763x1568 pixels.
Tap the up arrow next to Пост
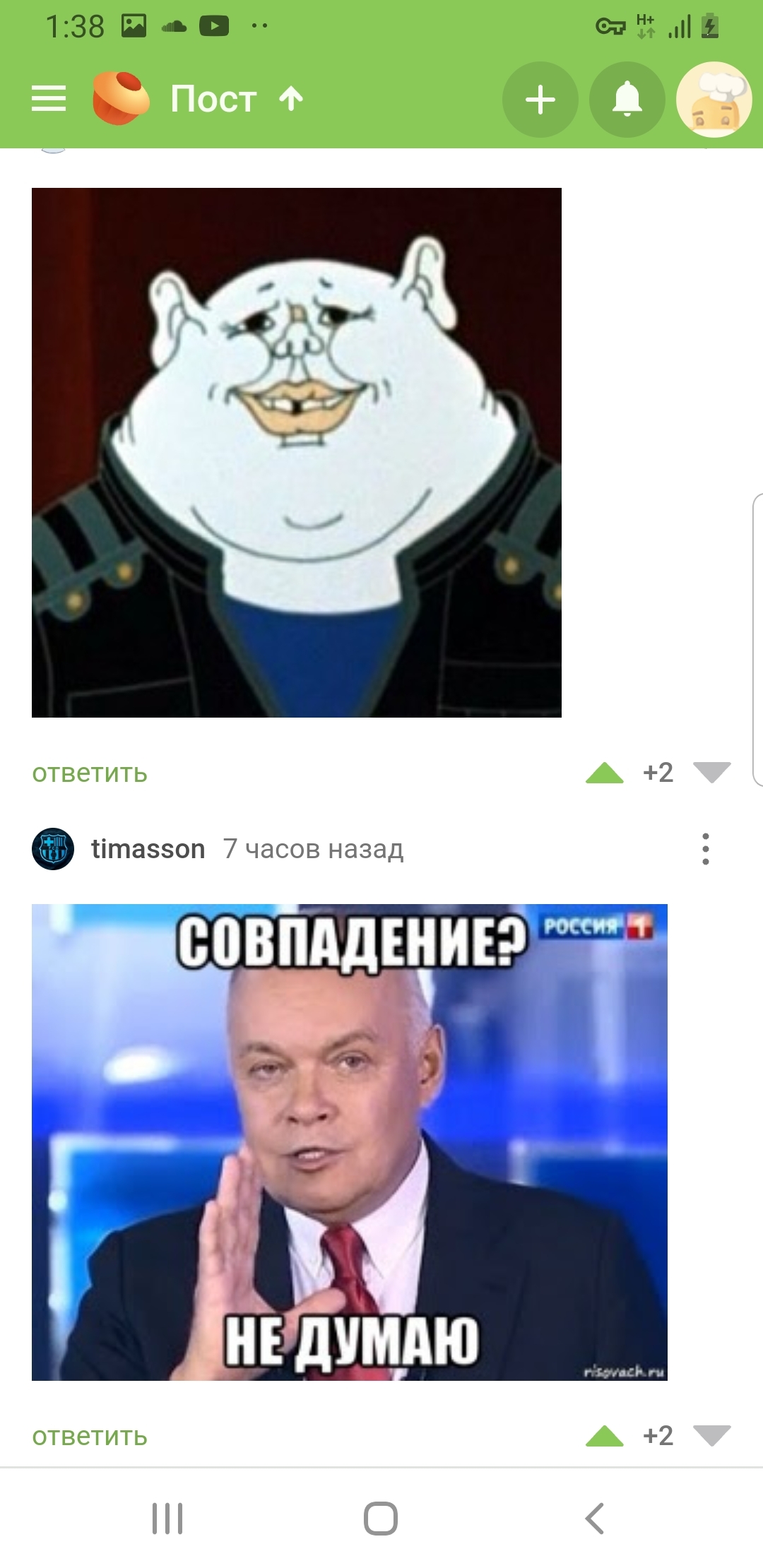tap(290, 99)
